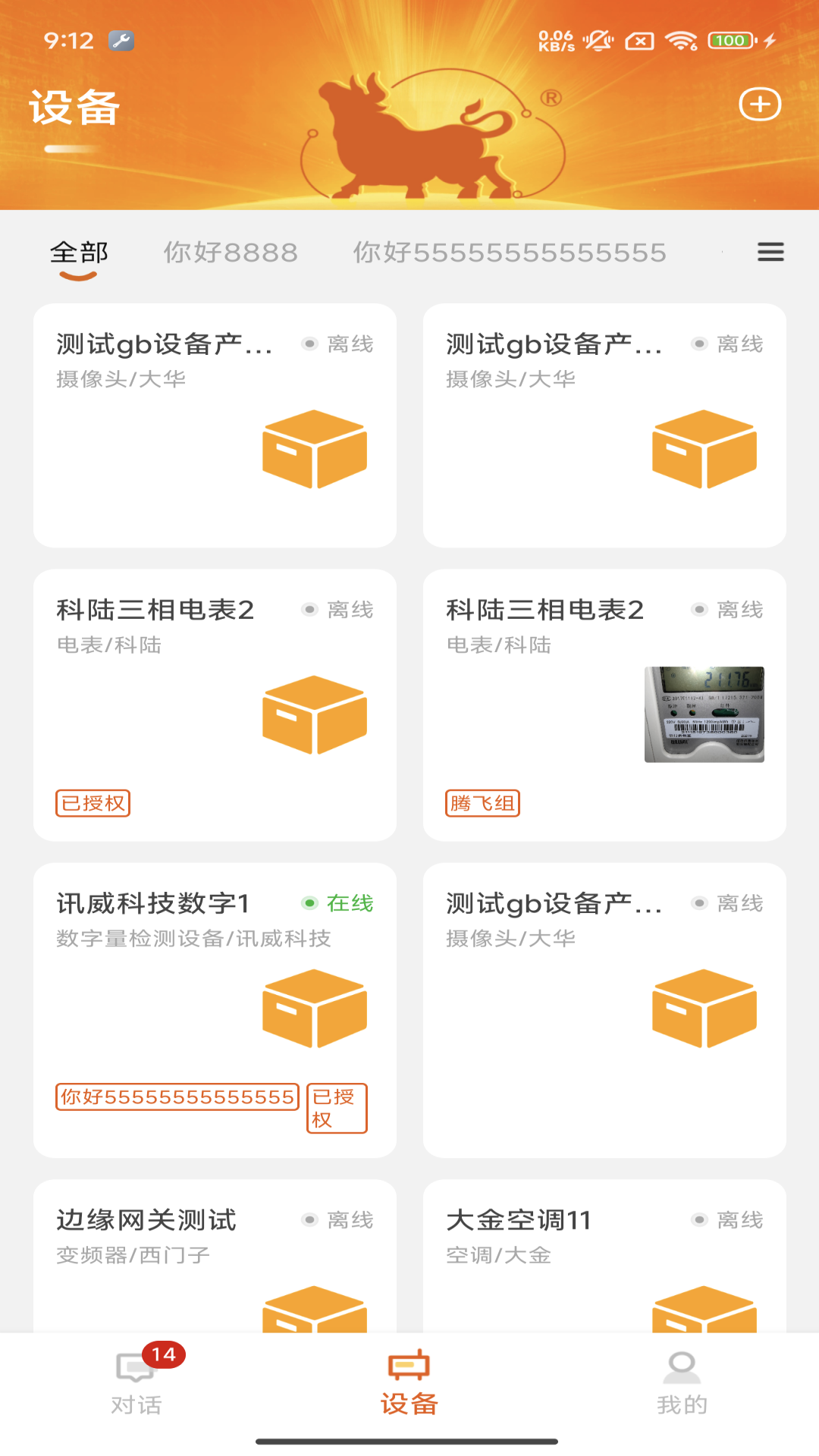The width and height of the screenshot is (819, 1456).
Task: Open the hamburger menu beside the group tabs
Action: (x=770, y=252)
